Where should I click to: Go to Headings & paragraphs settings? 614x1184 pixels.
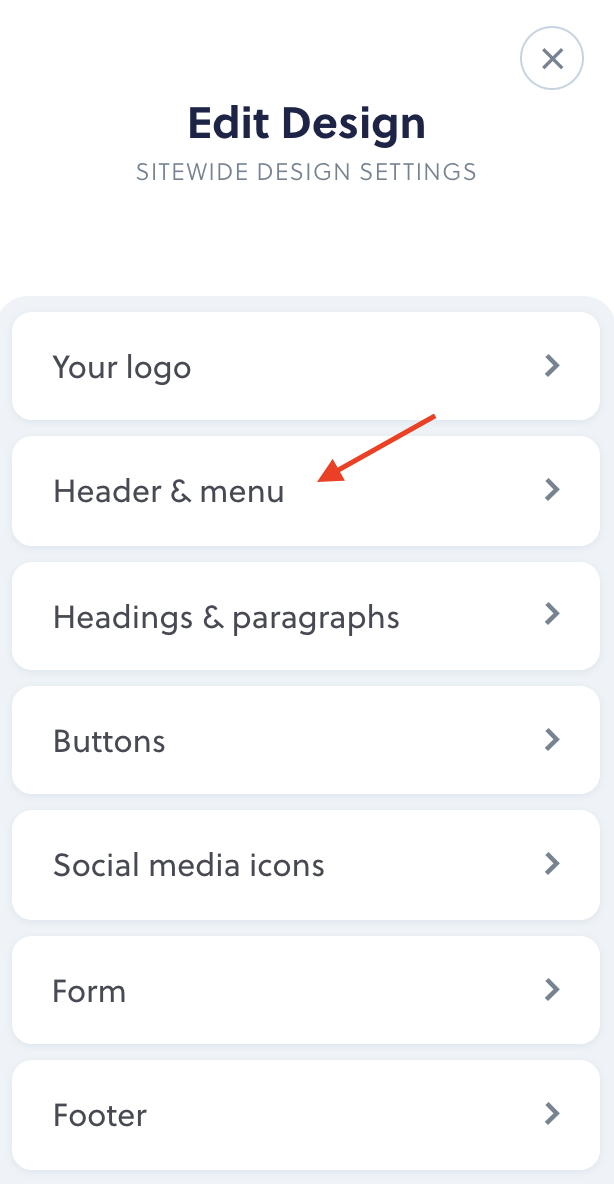tap(306, 615)
